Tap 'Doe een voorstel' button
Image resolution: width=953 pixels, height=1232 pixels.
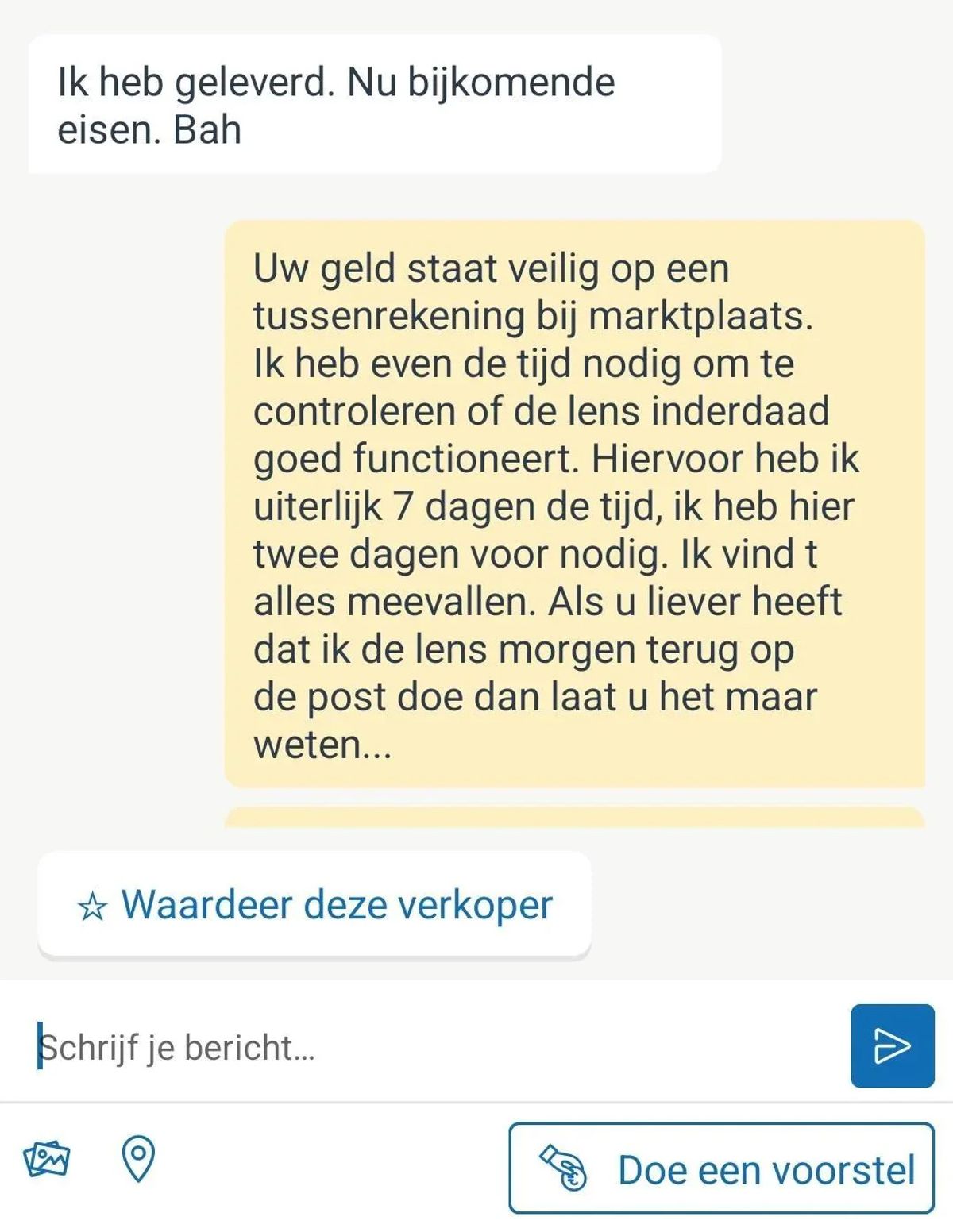coord(720,1168)
